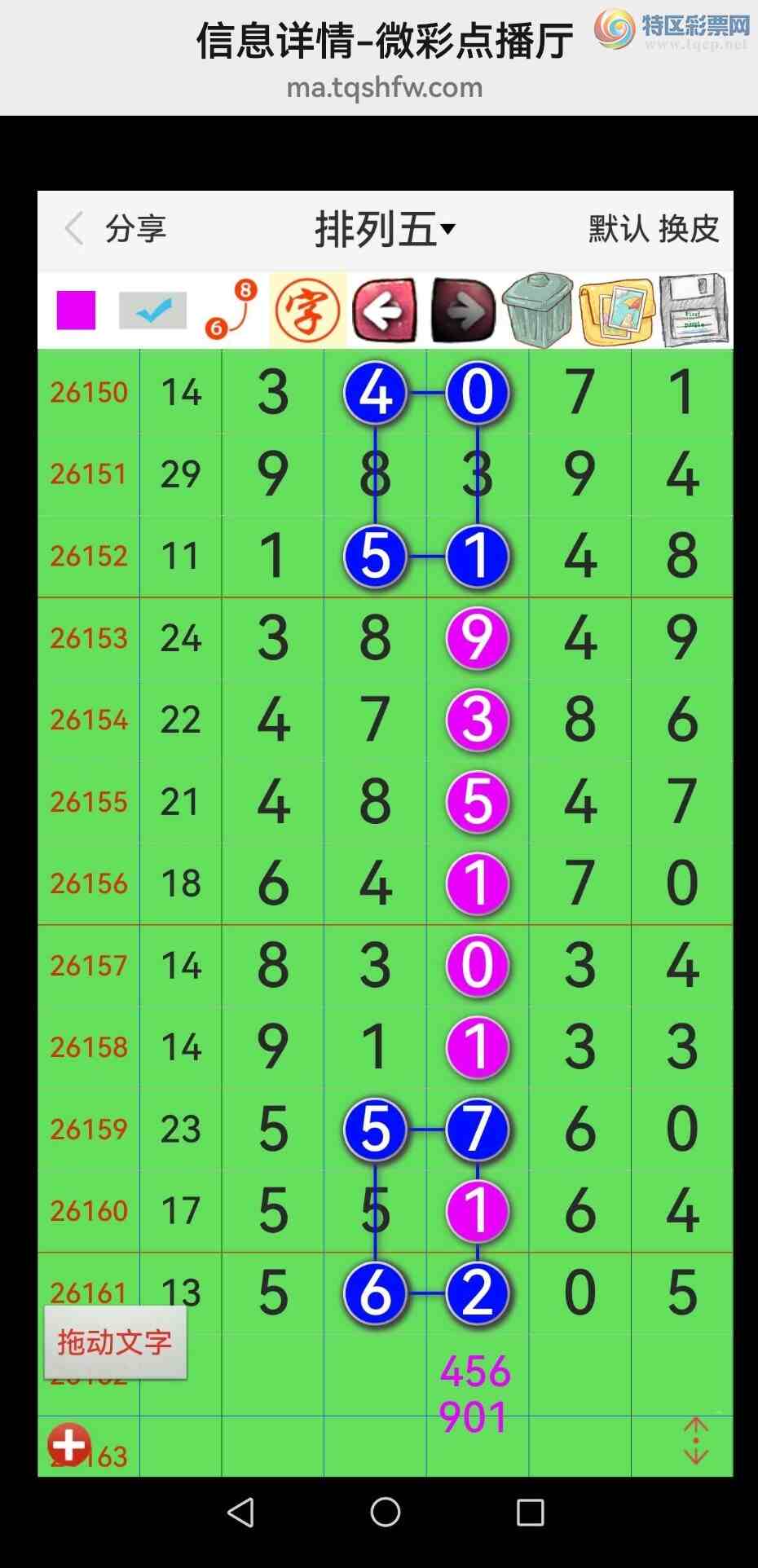Tap 换皮 to change skin
The height and width of the screenshot is (1568, 758).
(689, 229)
